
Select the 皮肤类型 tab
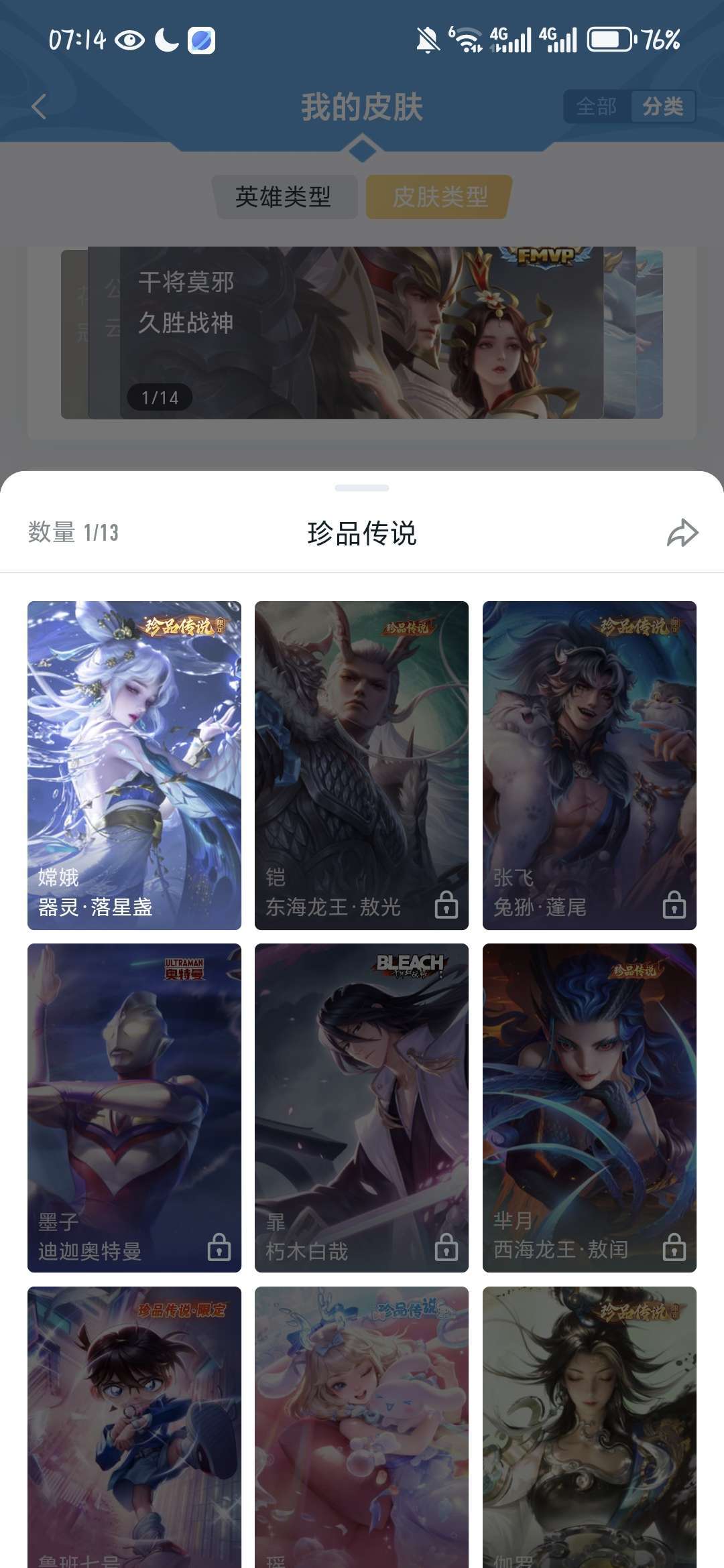[x=440, y=197]
